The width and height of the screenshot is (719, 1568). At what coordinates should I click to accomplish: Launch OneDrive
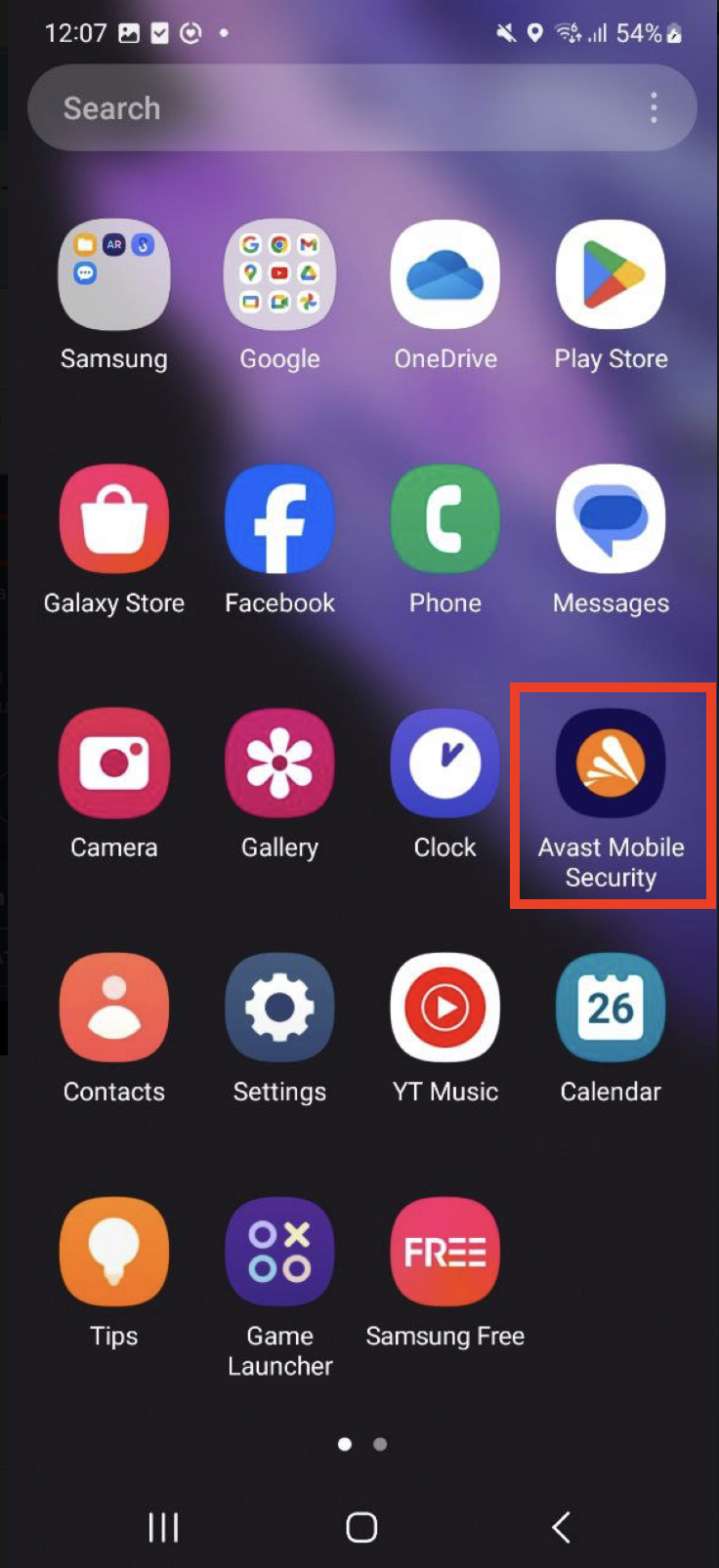pos(445,275)
